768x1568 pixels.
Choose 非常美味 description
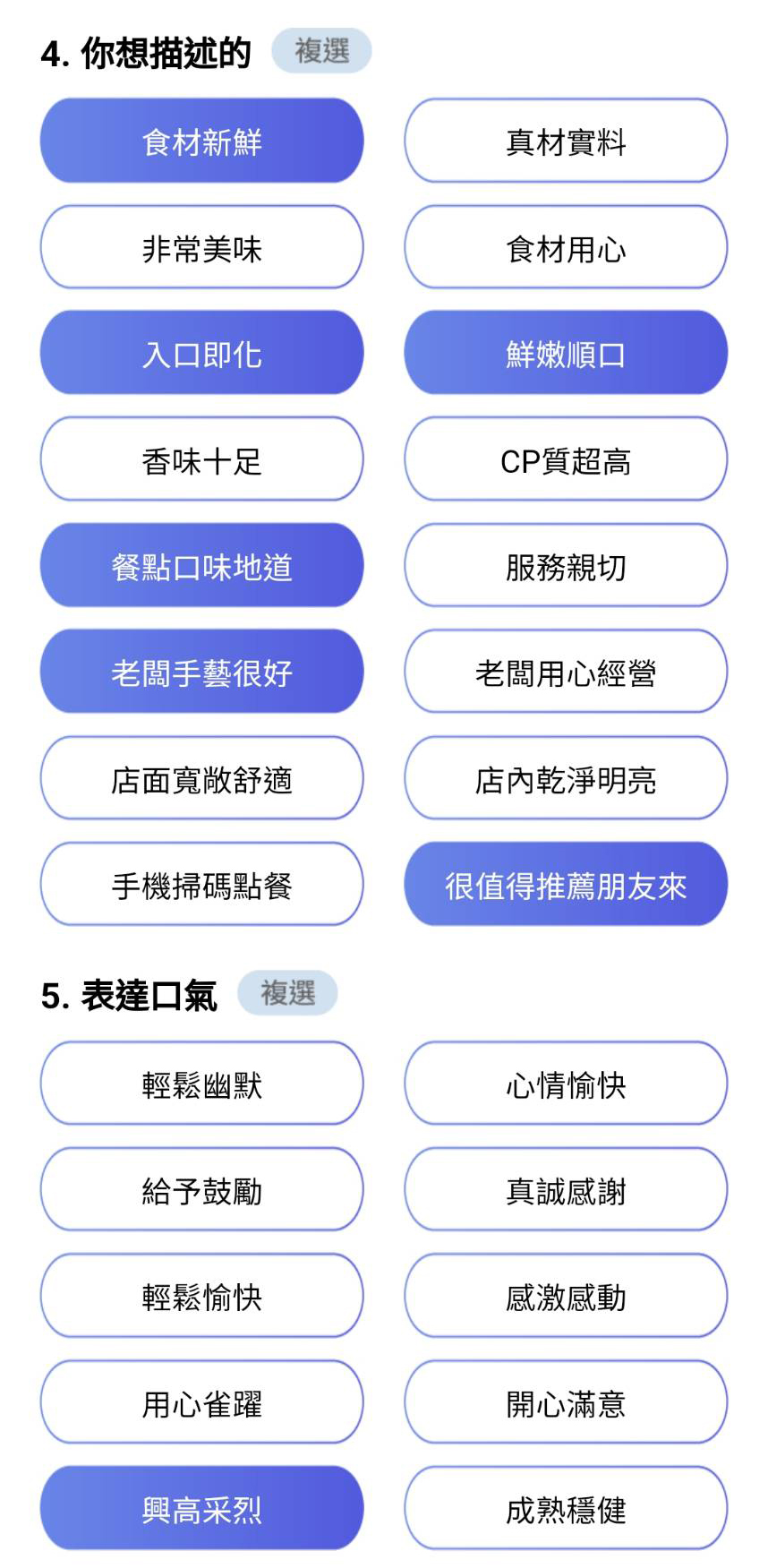pyautogui.click(x=201, y=248)
